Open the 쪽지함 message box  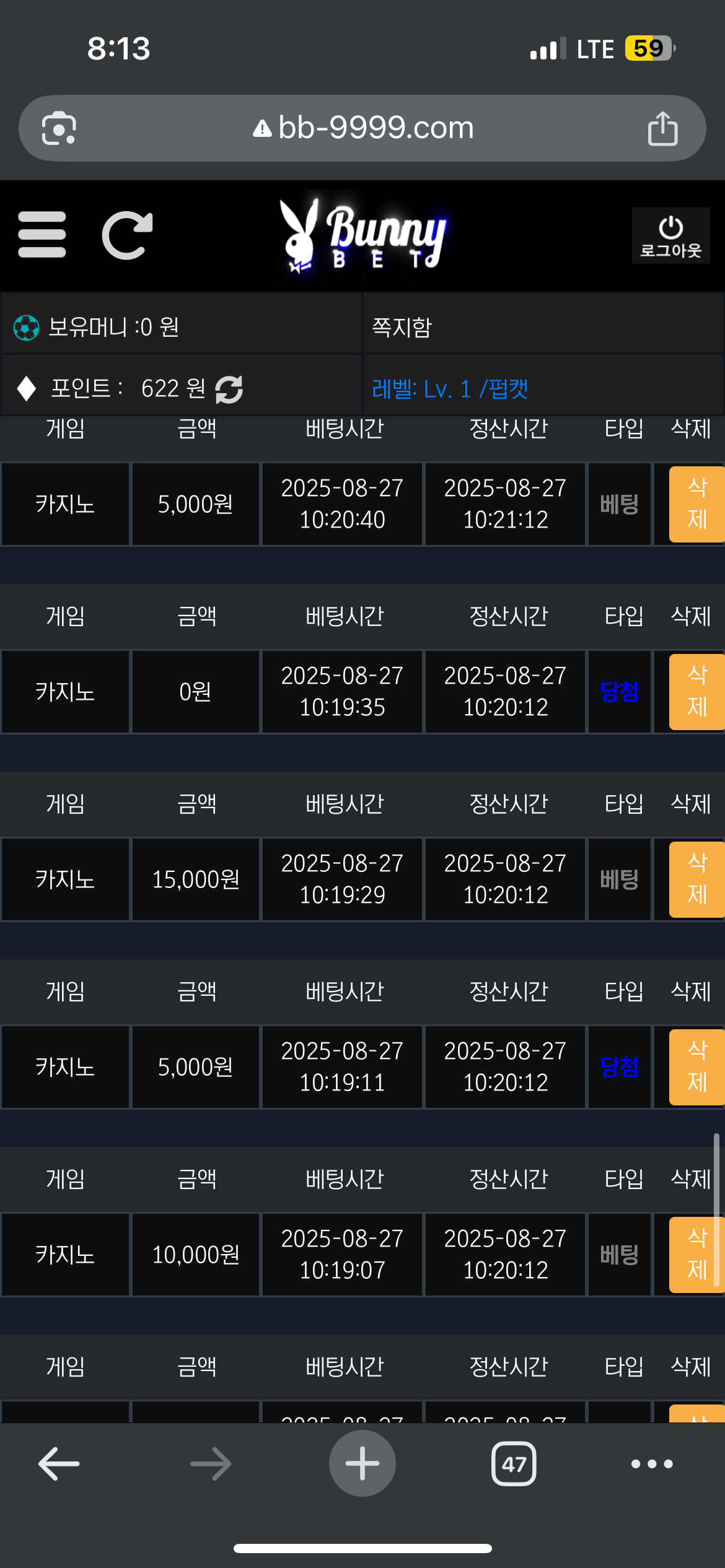point(402,327)
